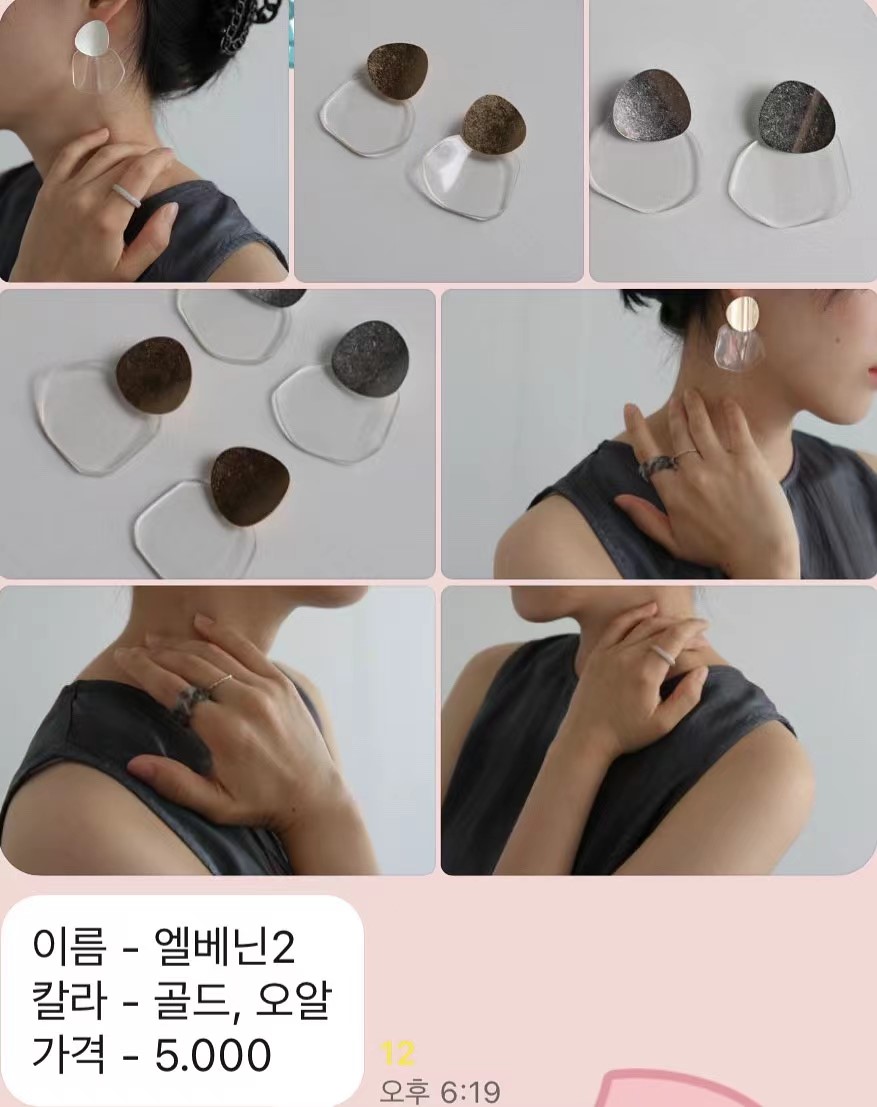Open close-up photo of ringed hand on shoulder without face
The width and height of the screenshot is (877, 1107).
tap(217, 729)
